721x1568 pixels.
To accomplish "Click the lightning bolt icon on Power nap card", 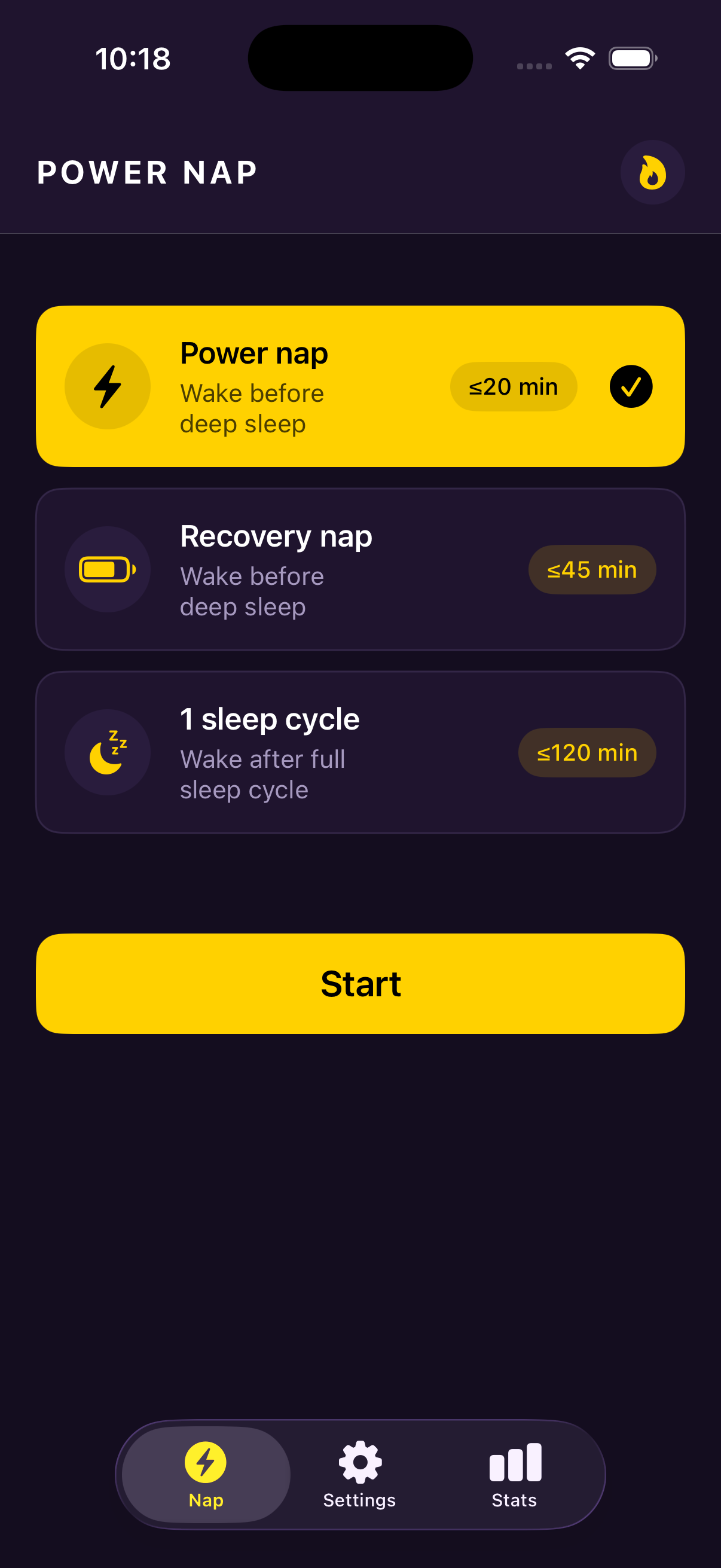I will coord(107,386).
